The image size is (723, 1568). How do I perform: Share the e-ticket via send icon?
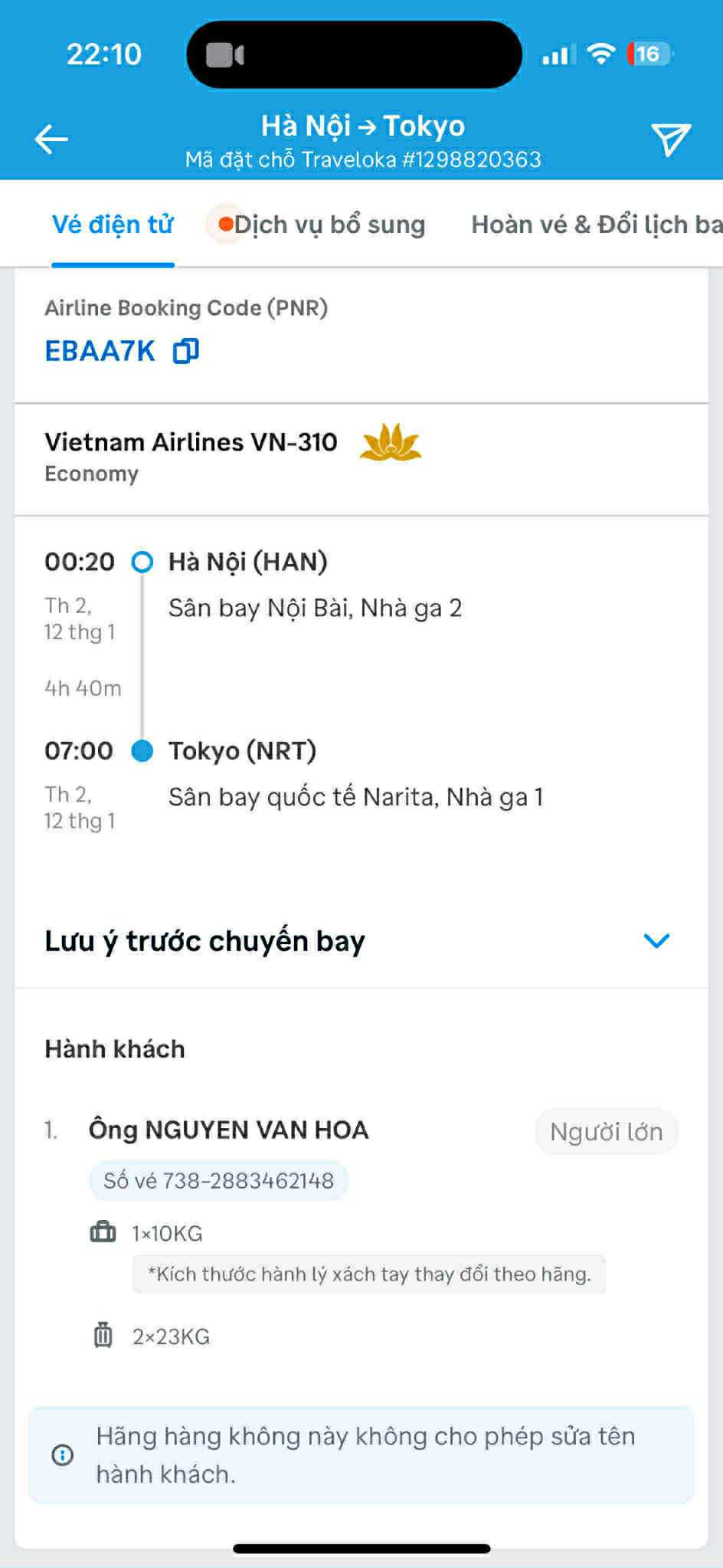[671, 139]
